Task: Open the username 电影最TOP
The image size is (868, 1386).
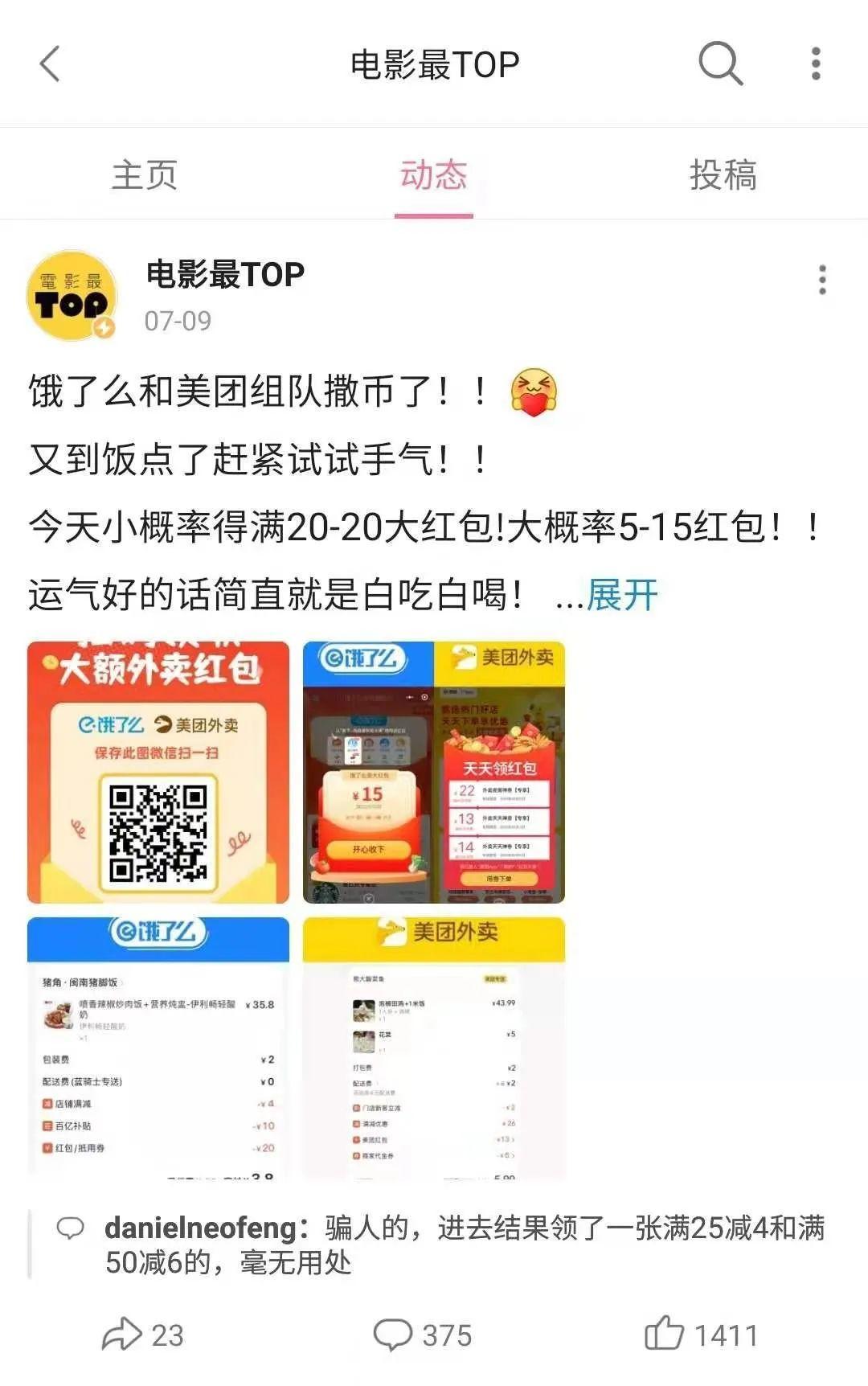Action: (225, 273)
